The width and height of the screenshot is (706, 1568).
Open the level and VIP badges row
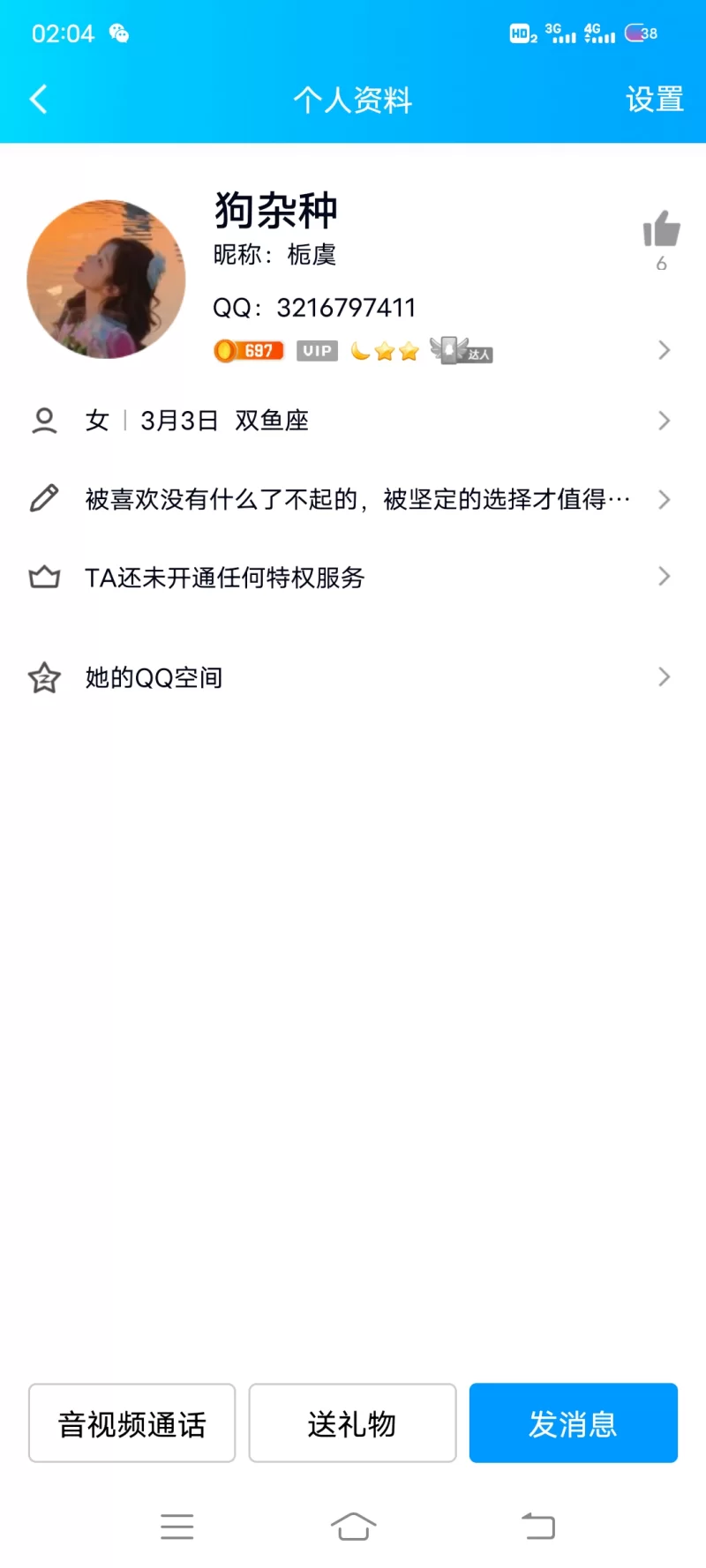(x=441, y=351)
